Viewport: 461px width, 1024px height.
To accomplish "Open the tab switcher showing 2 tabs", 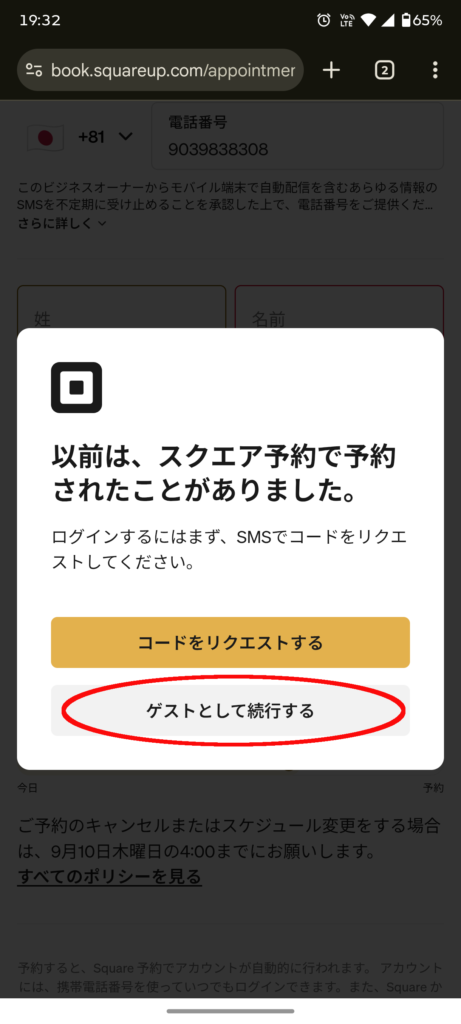I will click(x=385, y=71).
